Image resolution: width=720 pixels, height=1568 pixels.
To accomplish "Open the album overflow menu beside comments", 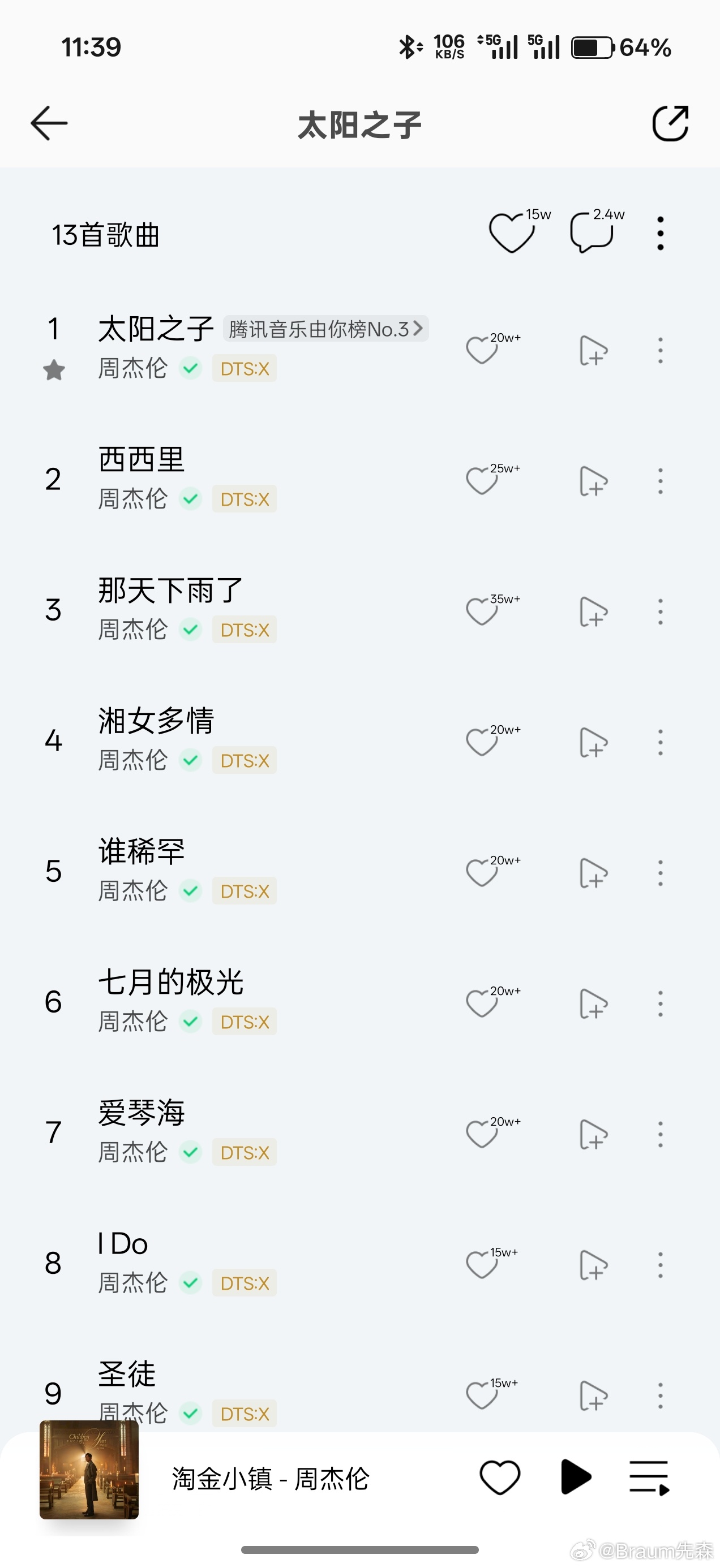I will [661, 233].
